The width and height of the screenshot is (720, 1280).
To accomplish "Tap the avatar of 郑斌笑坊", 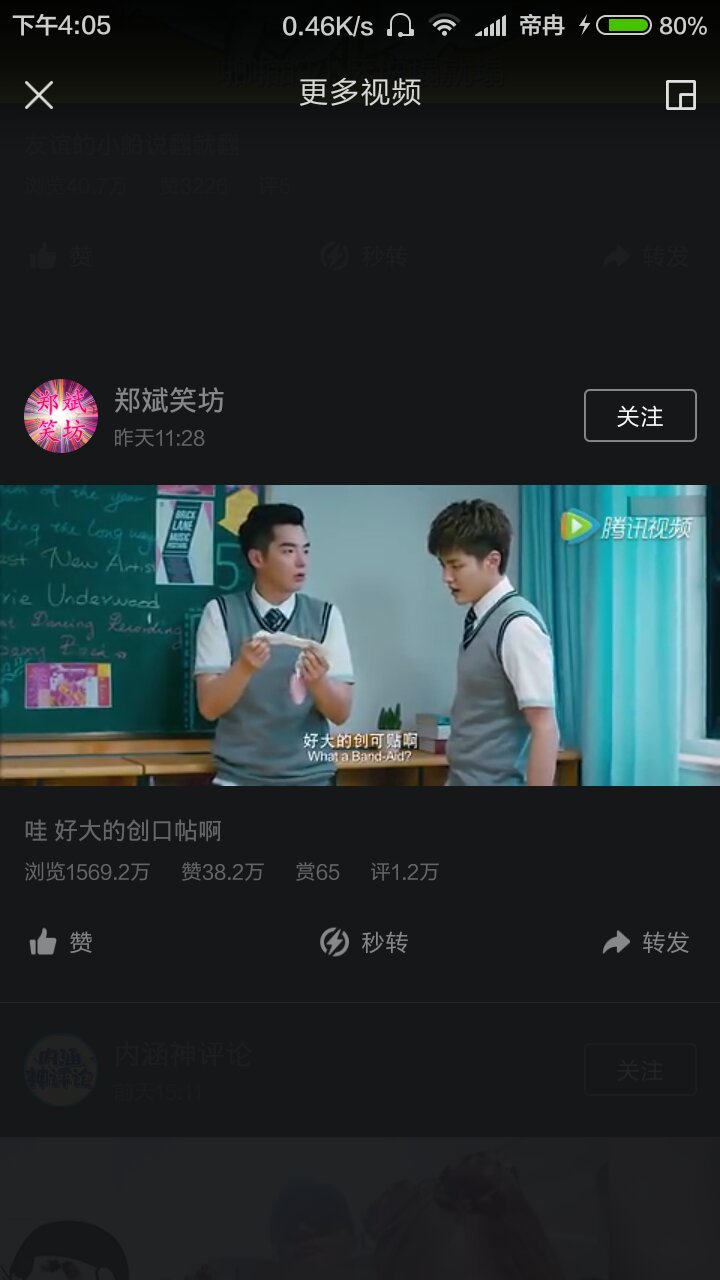I will [x=58, y=416].
